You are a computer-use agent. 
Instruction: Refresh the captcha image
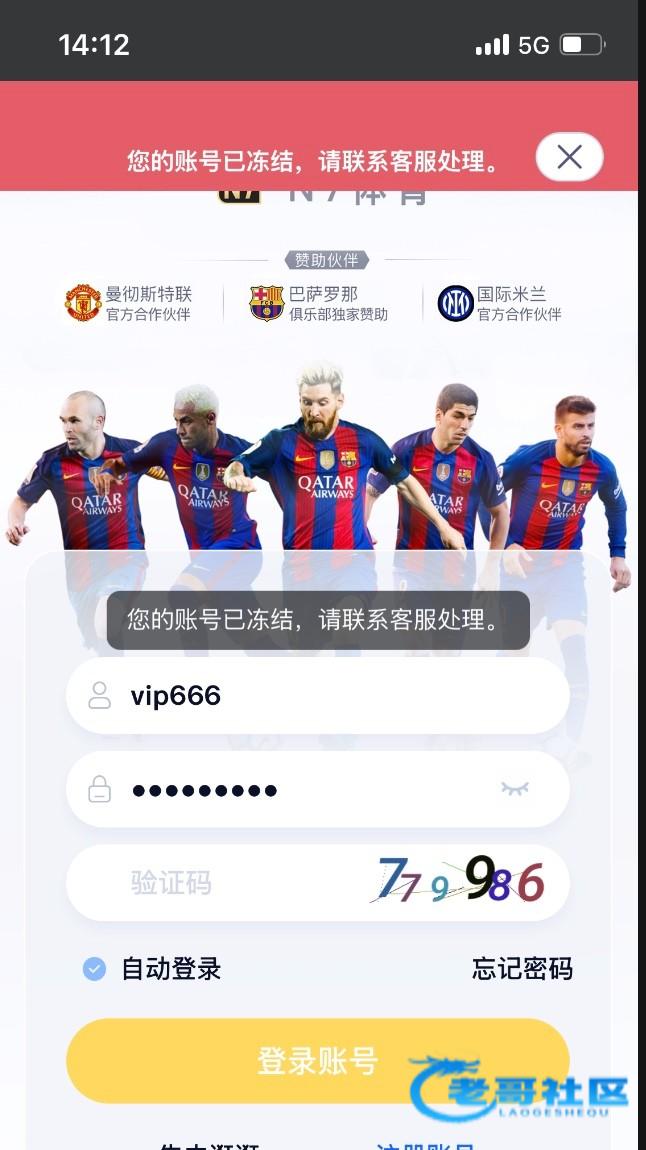coord(458,880)
